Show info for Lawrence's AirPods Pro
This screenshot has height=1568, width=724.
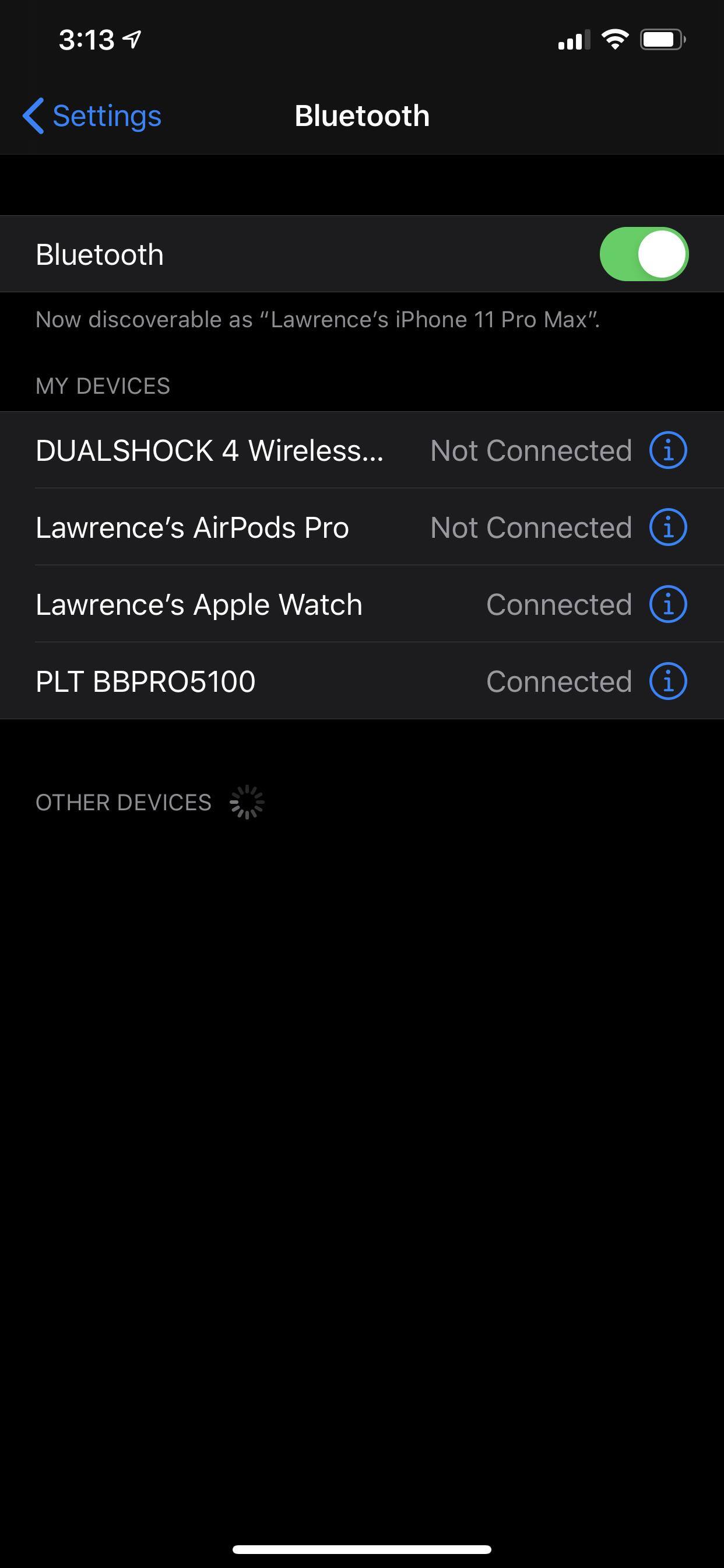667,528
